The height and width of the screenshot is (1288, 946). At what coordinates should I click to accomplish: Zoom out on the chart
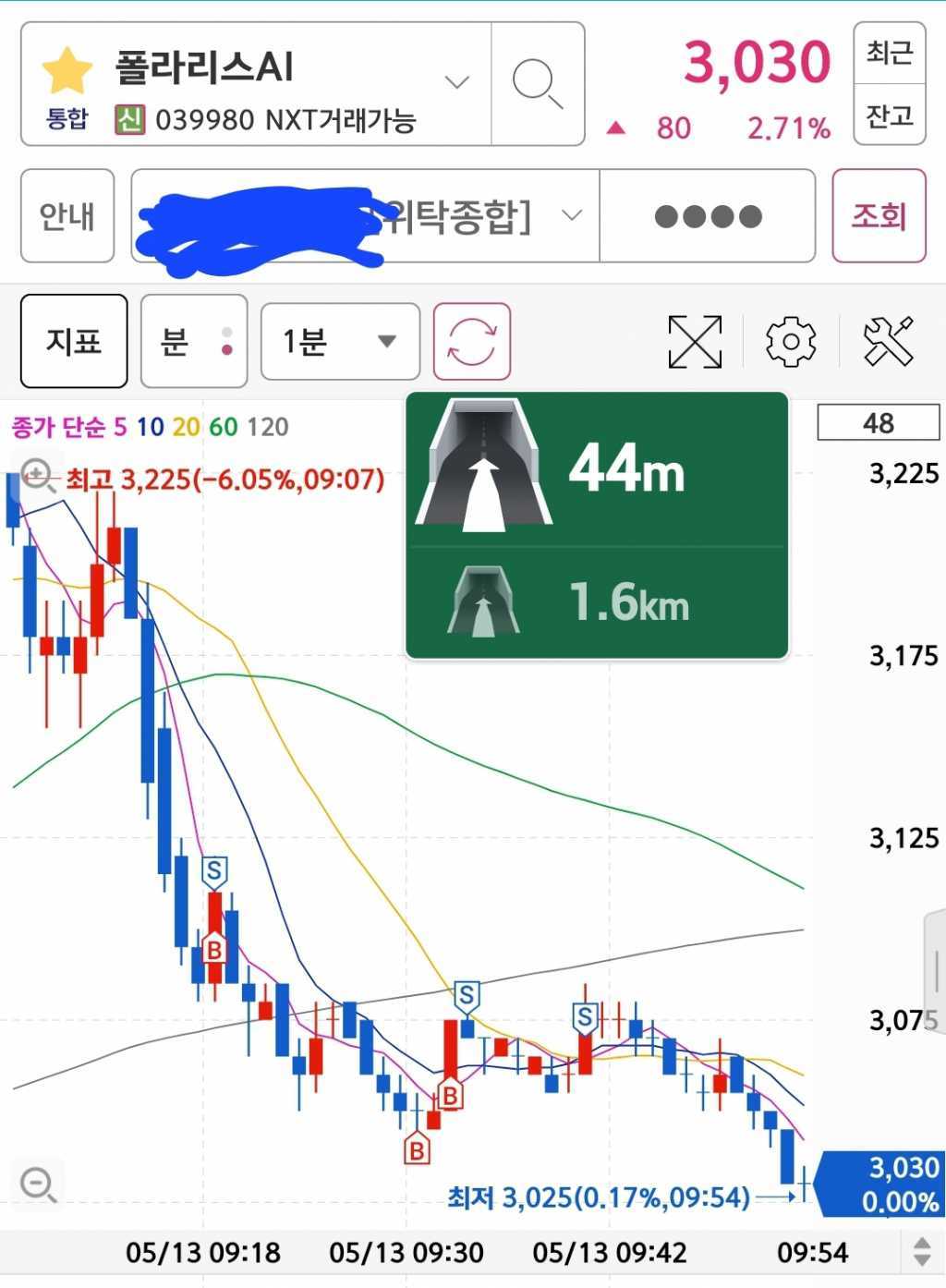click(x=38, y=1184)
